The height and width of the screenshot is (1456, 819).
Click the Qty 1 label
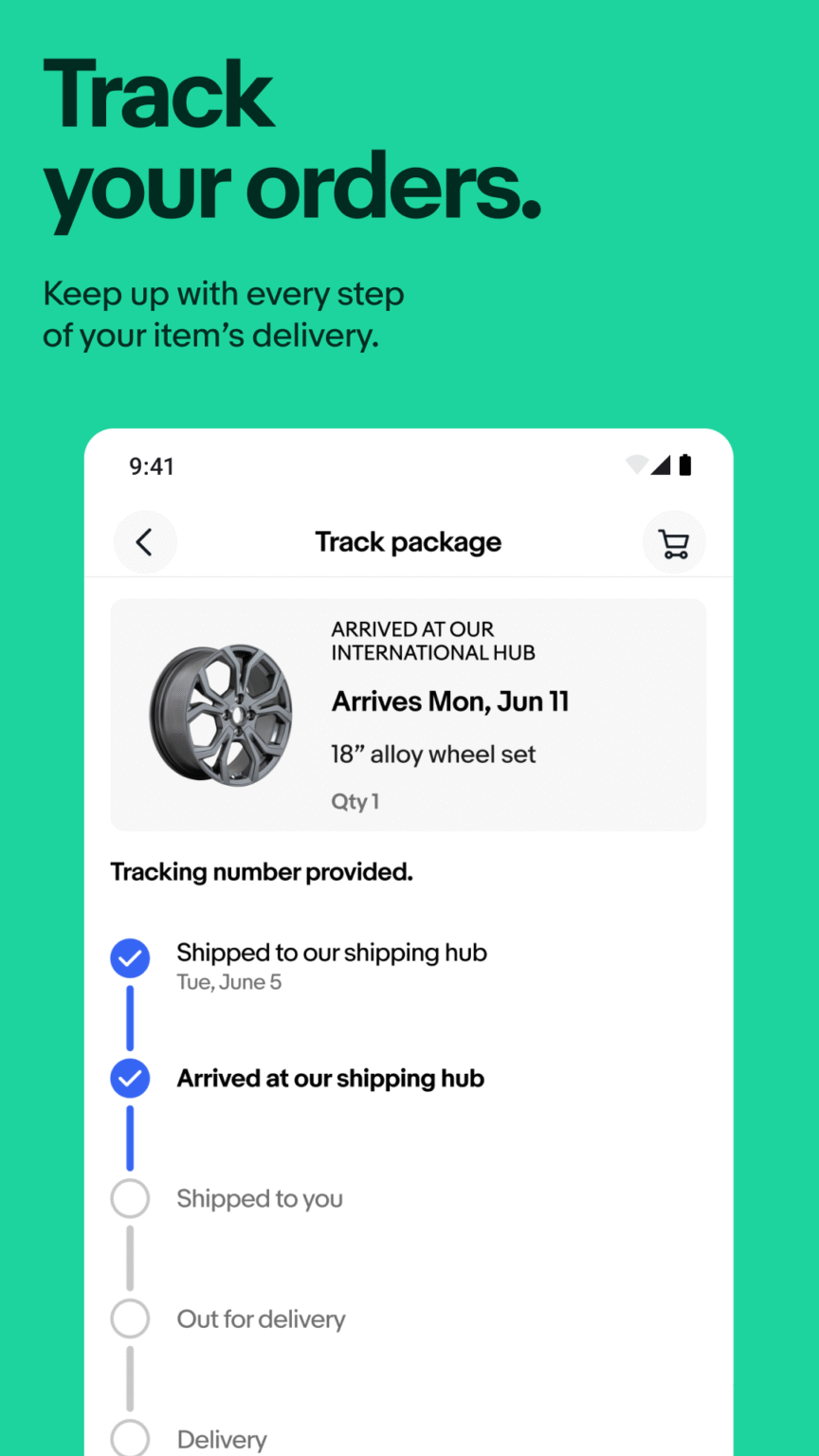355,801
